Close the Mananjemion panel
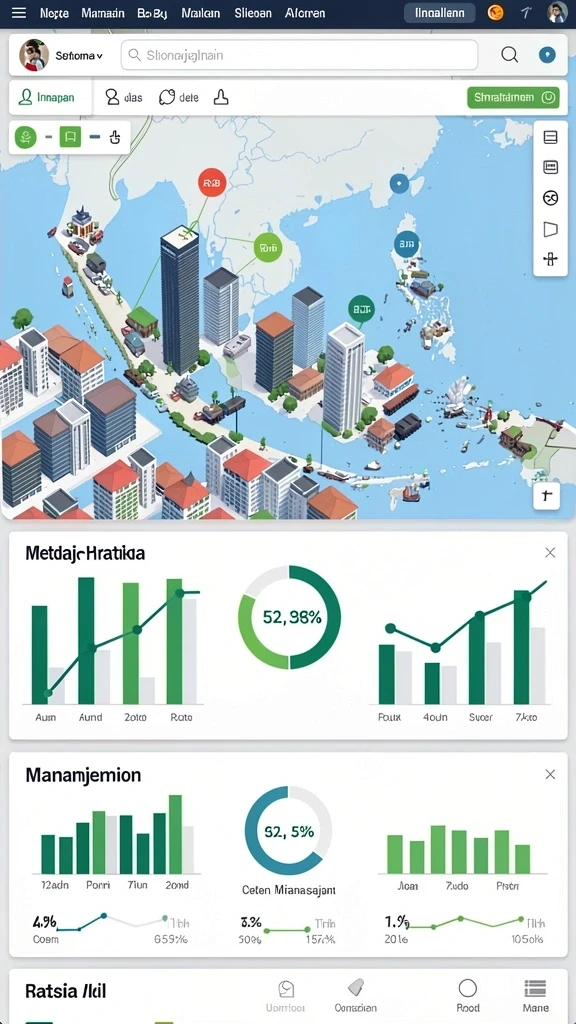 550,775
